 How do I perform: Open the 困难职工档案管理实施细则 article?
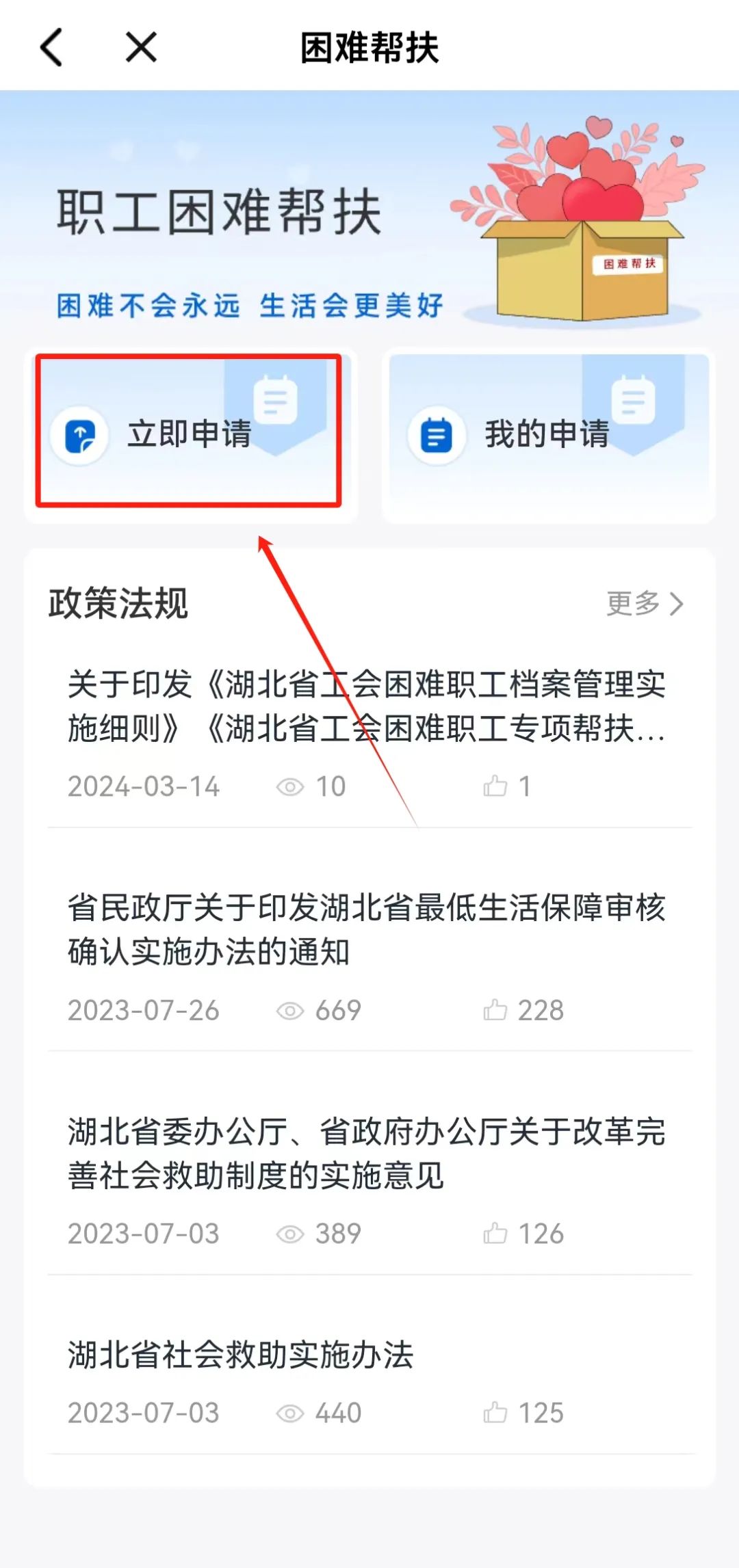coord(367,706)
